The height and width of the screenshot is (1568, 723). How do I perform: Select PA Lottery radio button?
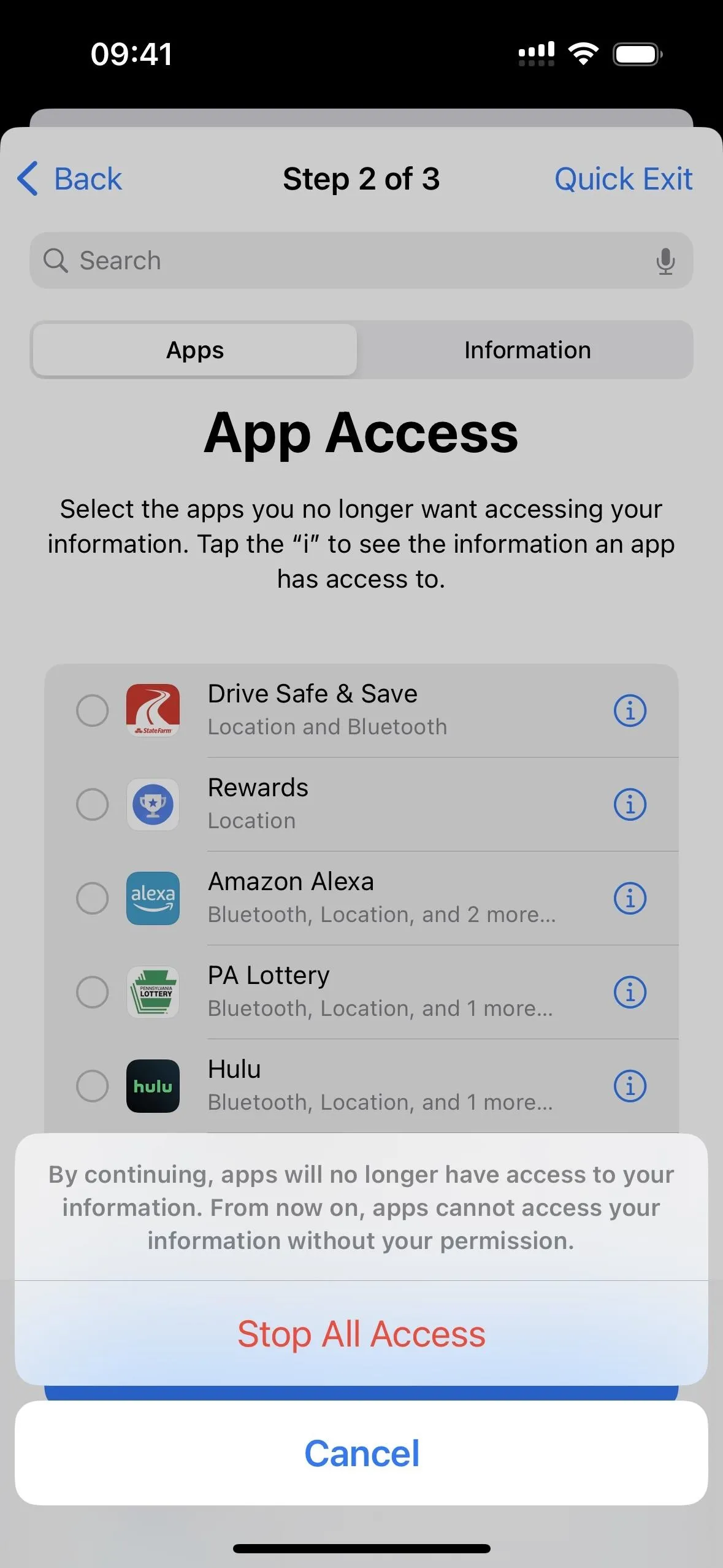93,992
